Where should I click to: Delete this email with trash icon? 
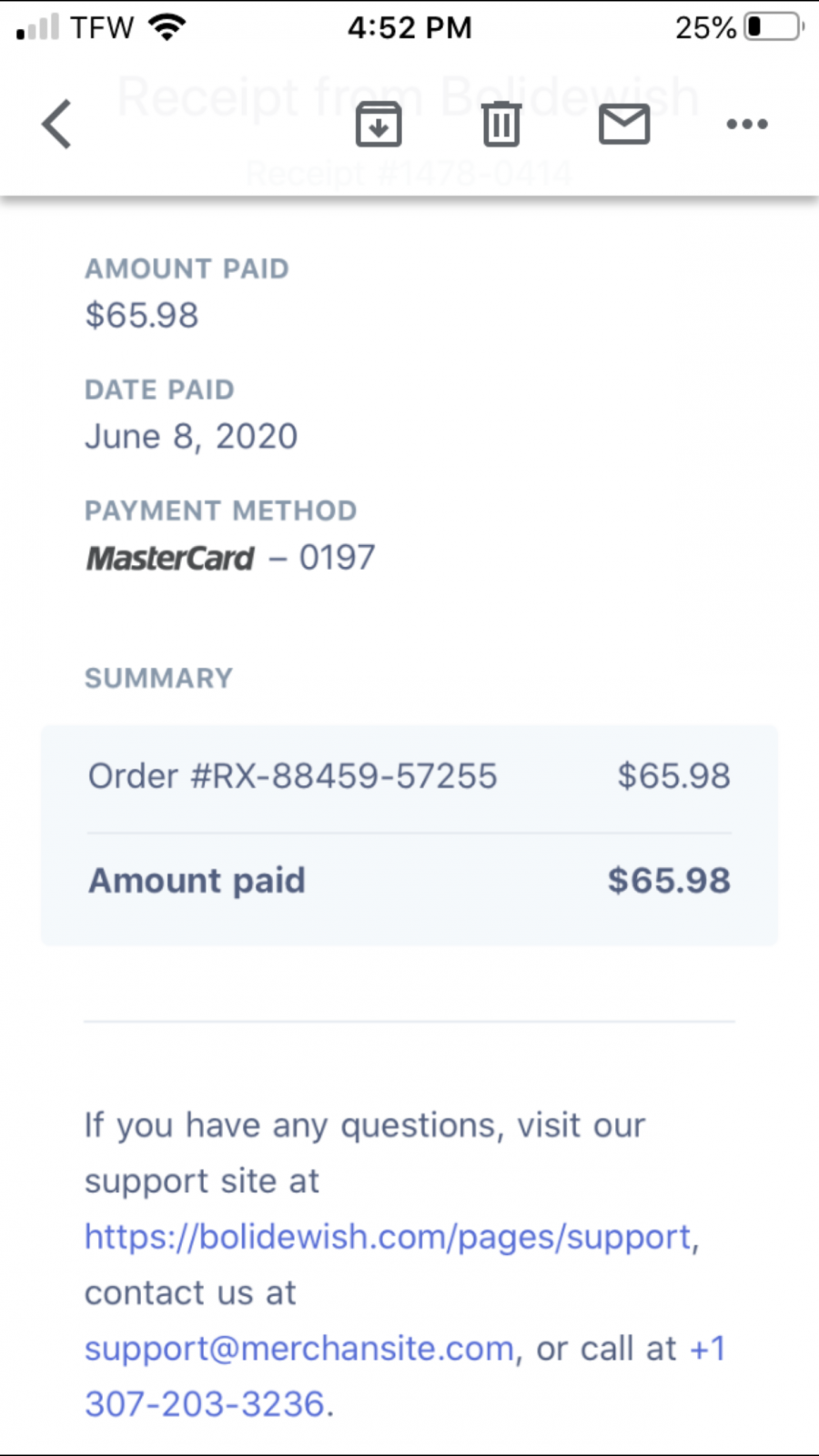(x=500, y=124)
